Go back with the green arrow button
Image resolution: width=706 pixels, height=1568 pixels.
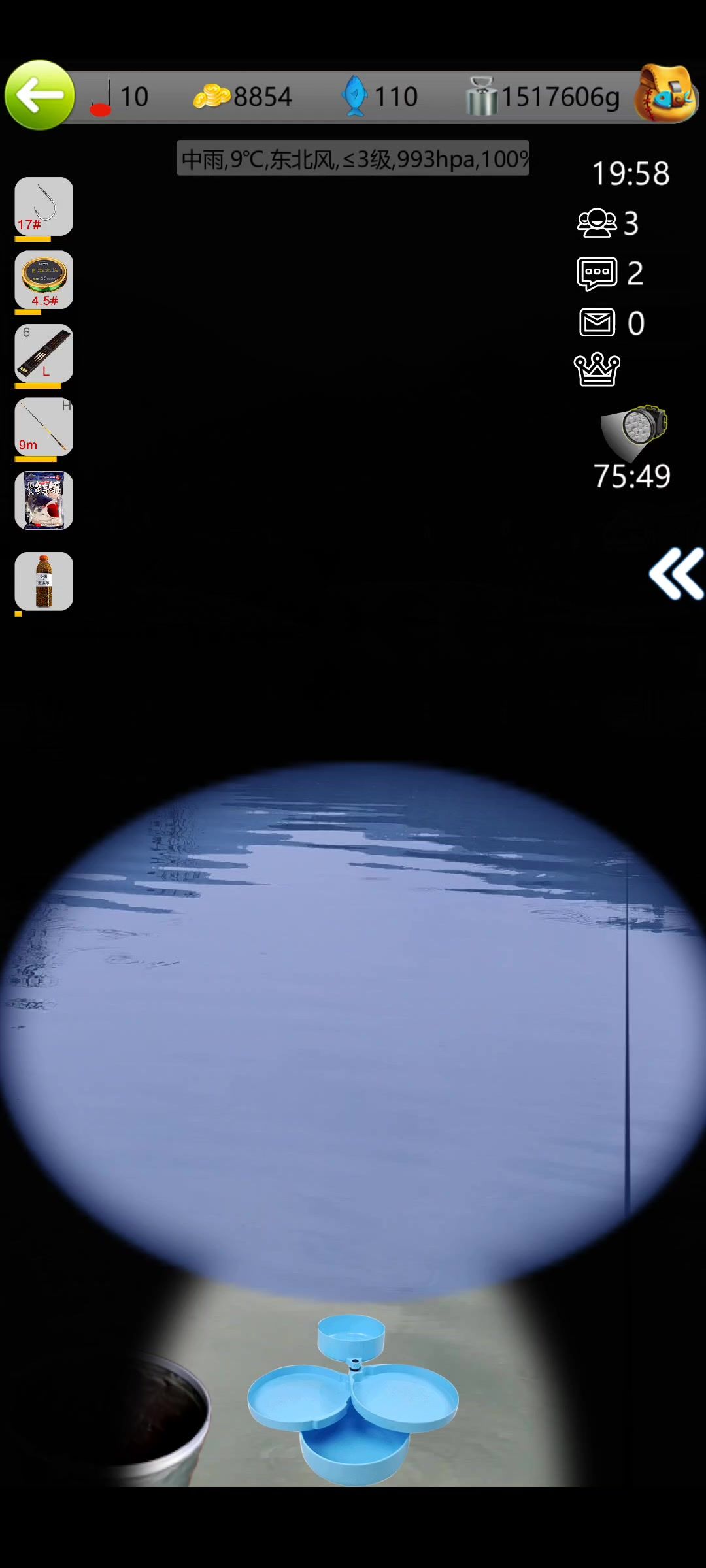click(40, 95)
